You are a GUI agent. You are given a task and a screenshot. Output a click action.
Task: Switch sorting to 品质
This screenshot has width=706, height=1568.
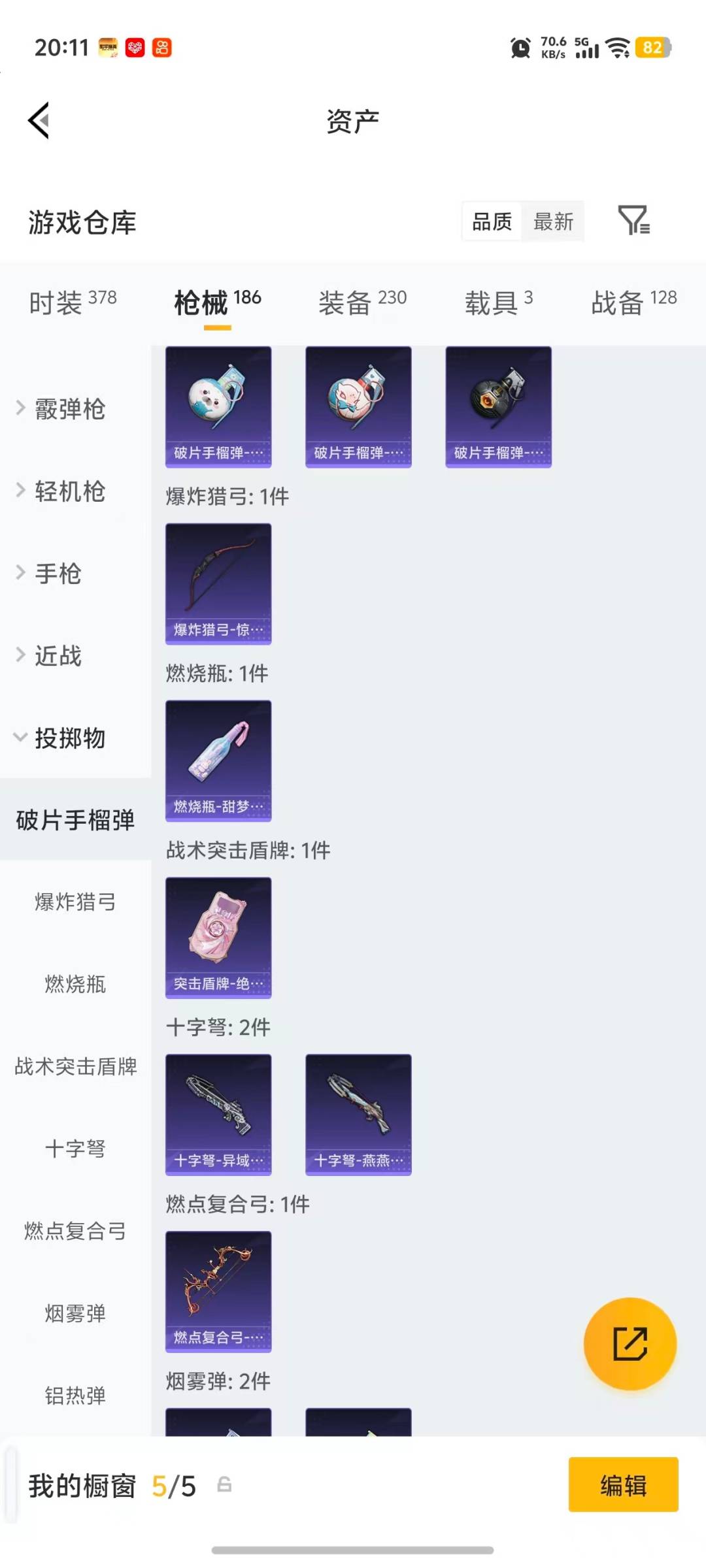(490, 222)
